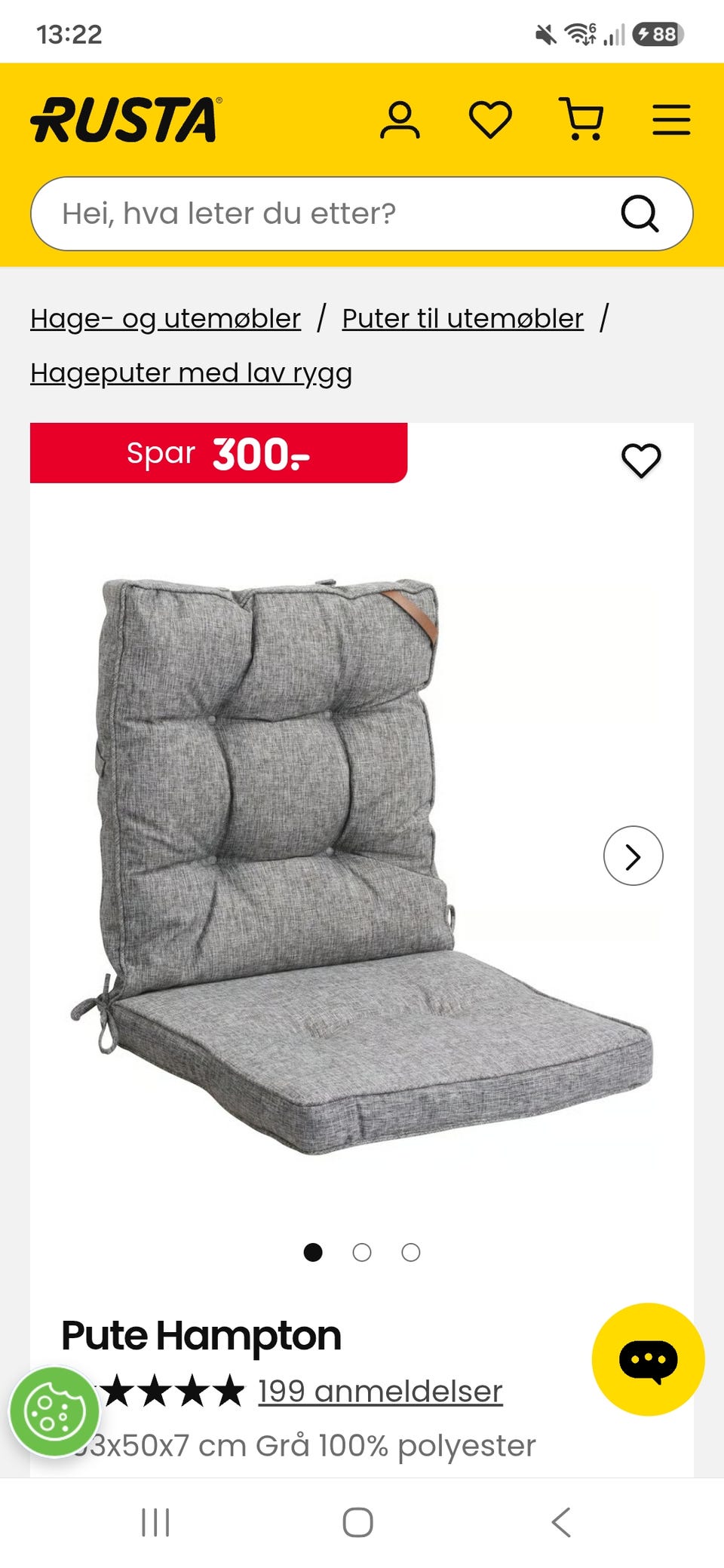724x1568 pixels.
Task: Open the chat support bubble
Action: coord(649,1360)
